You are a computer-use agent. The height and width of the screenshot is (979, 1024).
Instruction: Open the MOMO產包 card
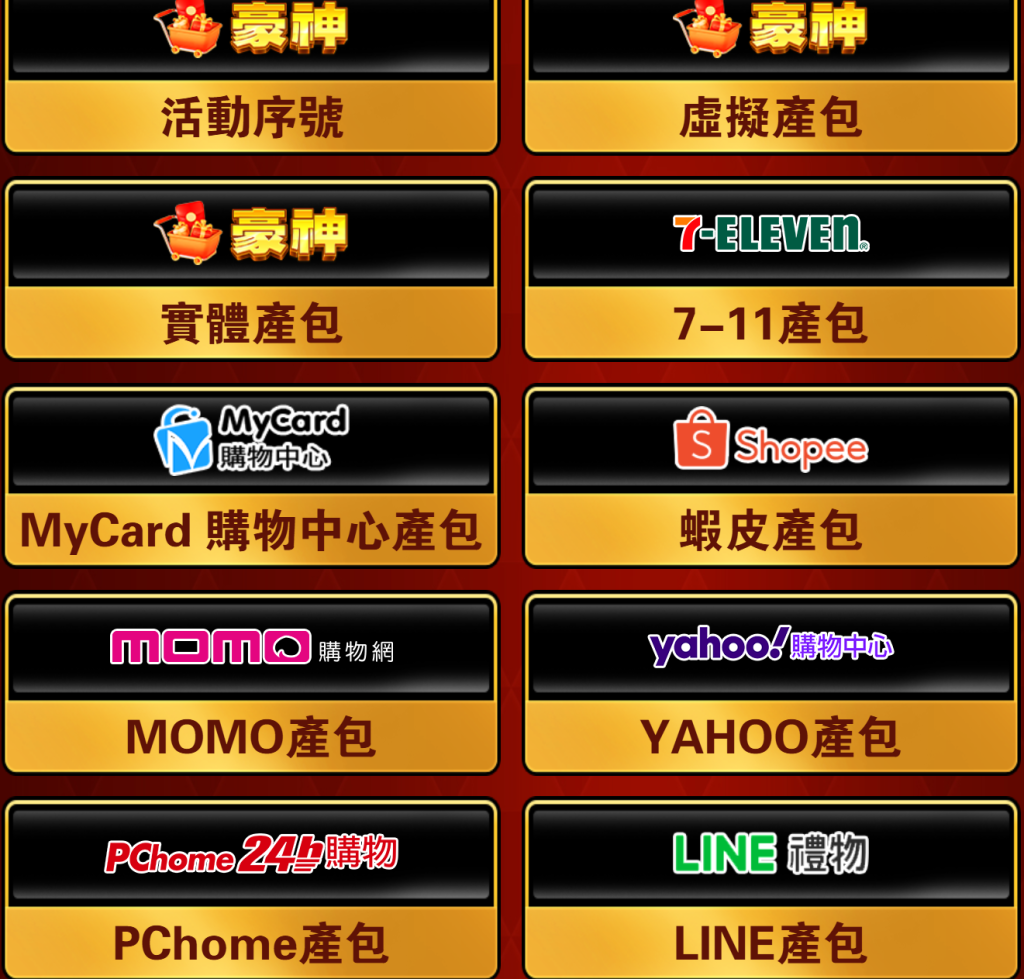tap(251, 683)
